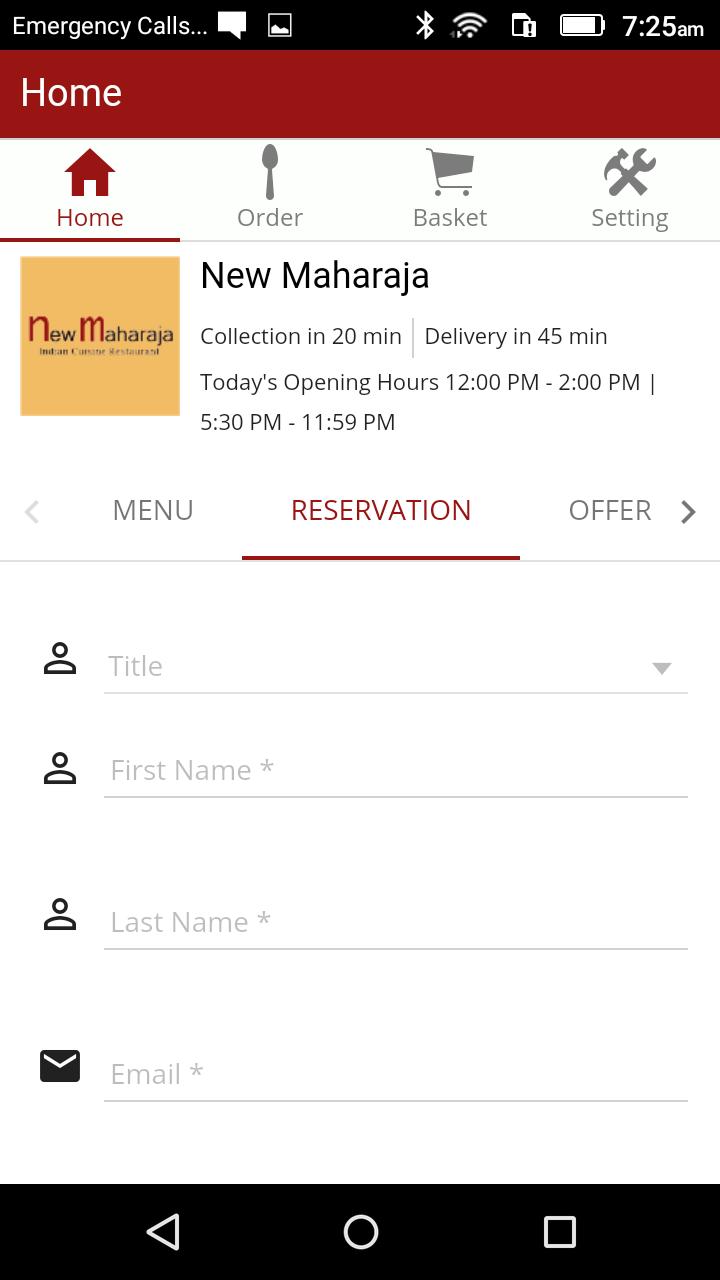Select the RESERVATION section
This screenshot has width=720, height=1280.
tap(381, 510)
